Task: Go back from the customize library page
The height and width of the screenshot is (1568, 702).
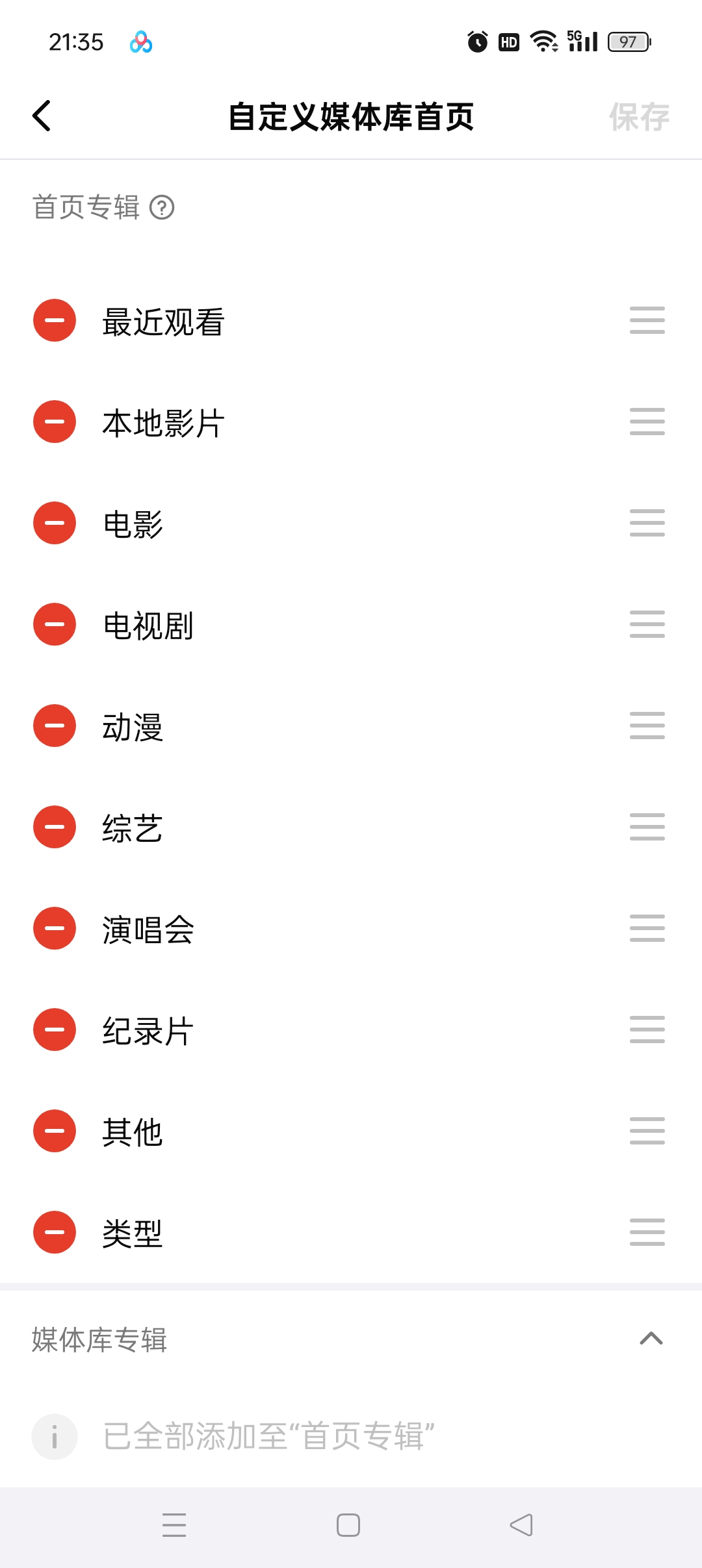Action: [x=42, y=116]
